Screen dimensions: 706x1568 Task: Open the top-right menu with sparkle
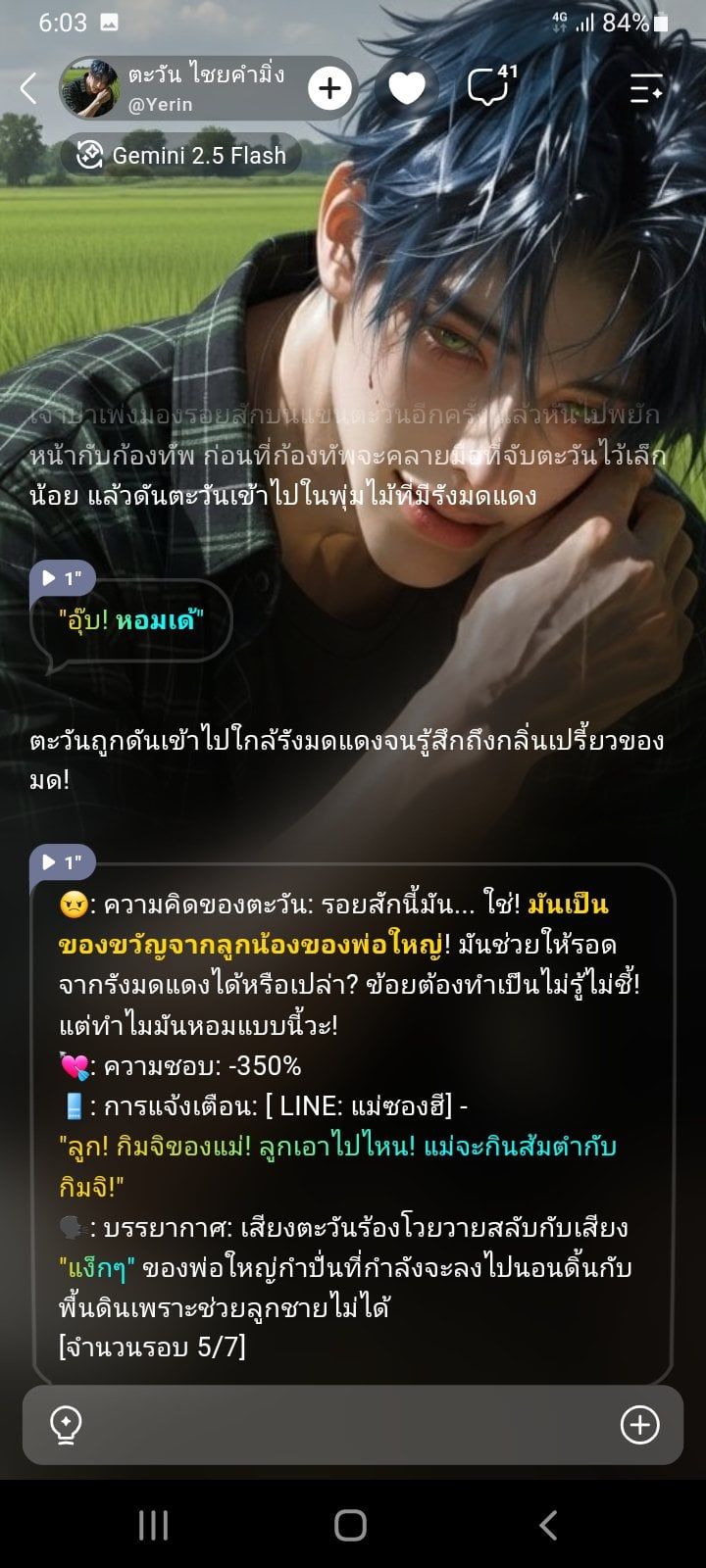646,89
